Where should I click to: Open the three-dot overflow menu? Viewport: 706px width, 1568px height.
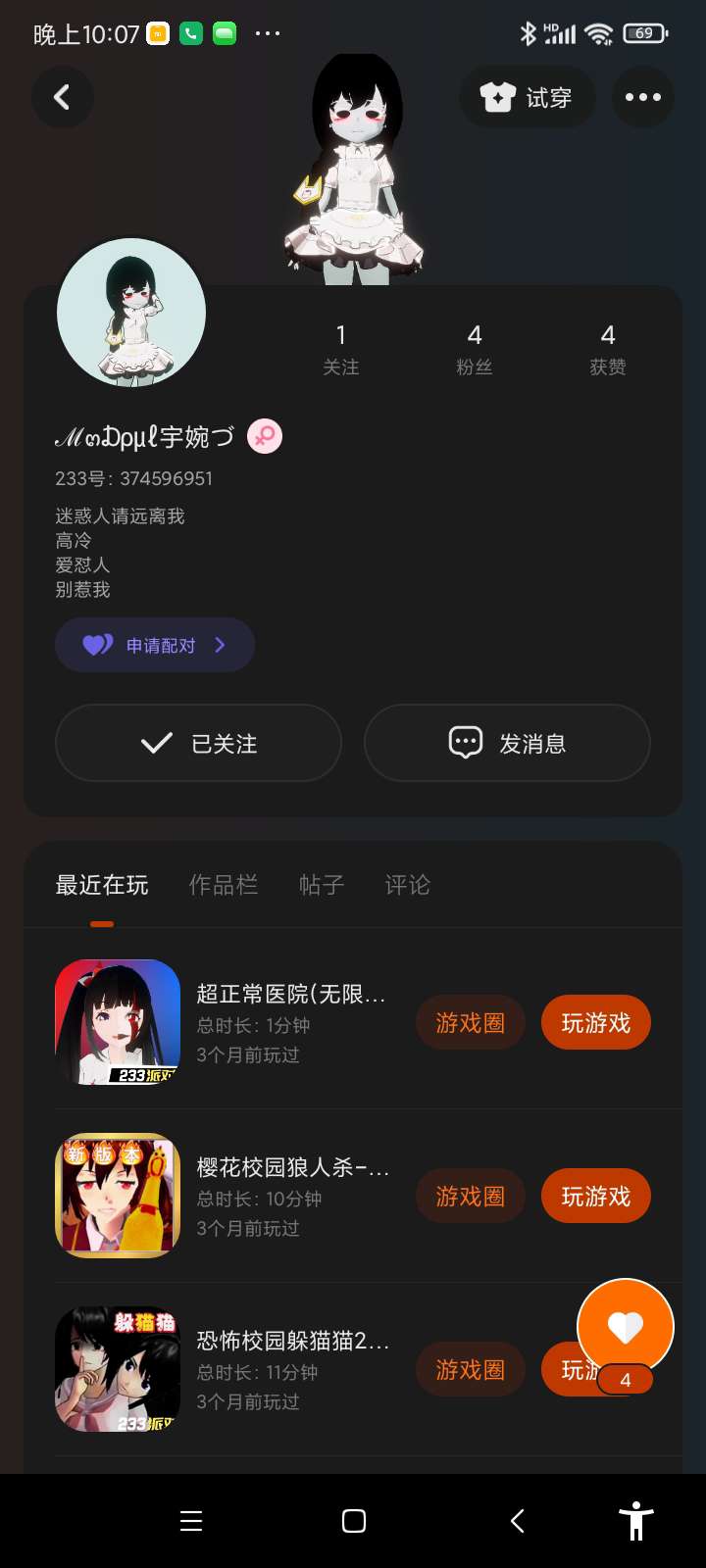point(643,97)
